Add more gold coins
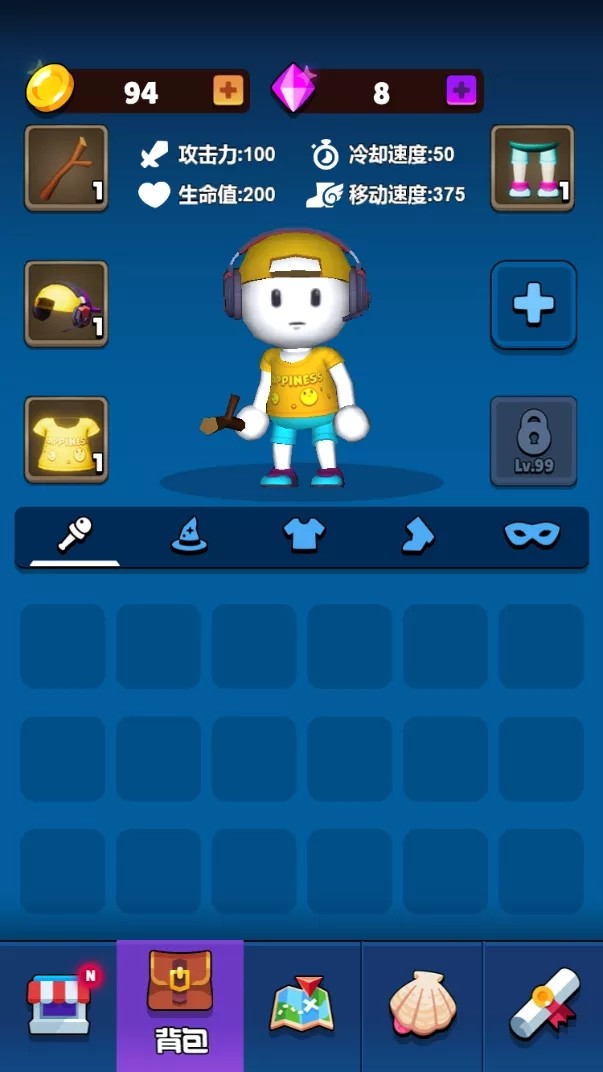 (x=228, y=91)
